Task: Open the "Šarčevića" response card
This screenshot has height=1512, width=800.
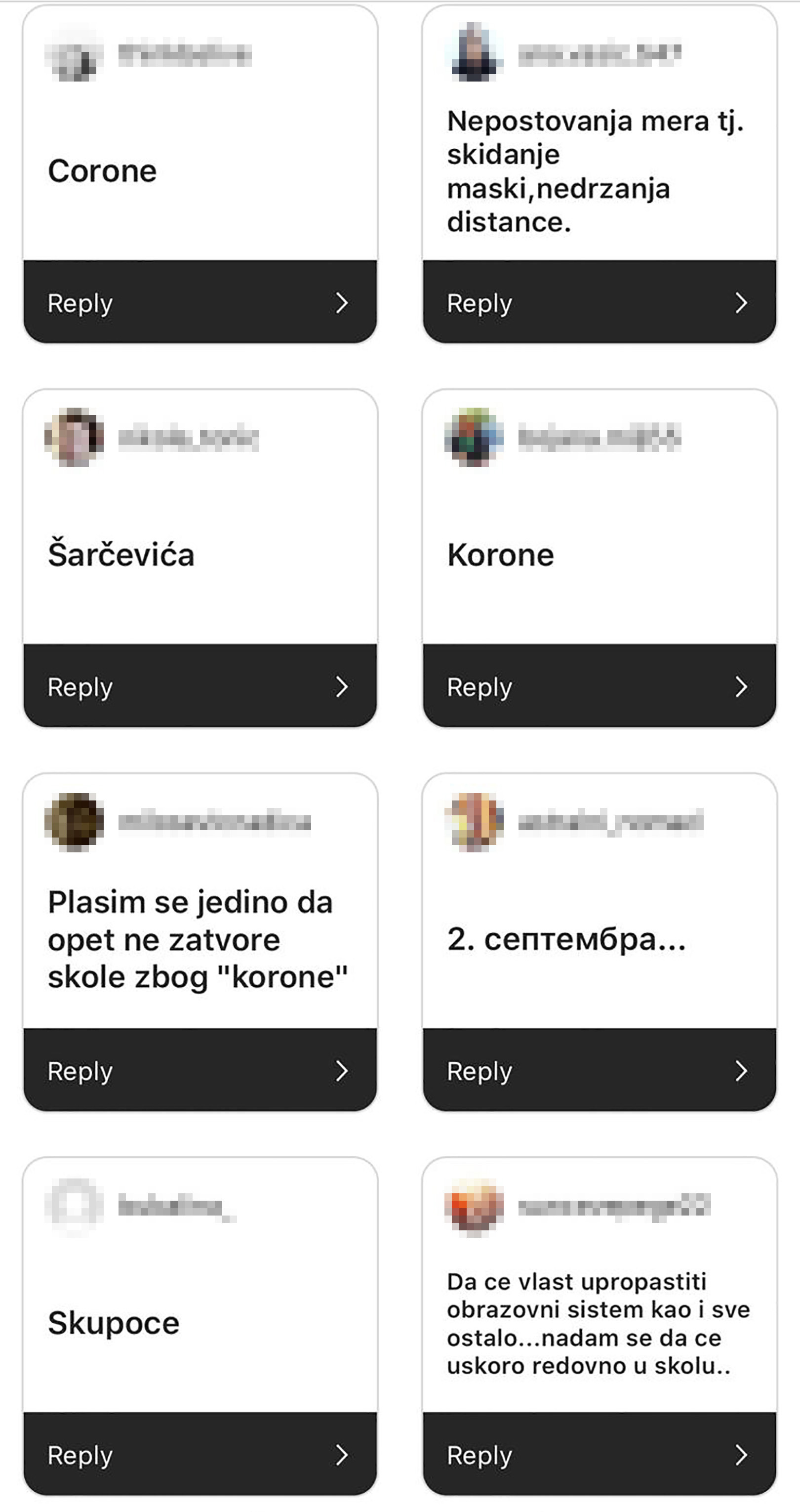Action: (200, 517)
